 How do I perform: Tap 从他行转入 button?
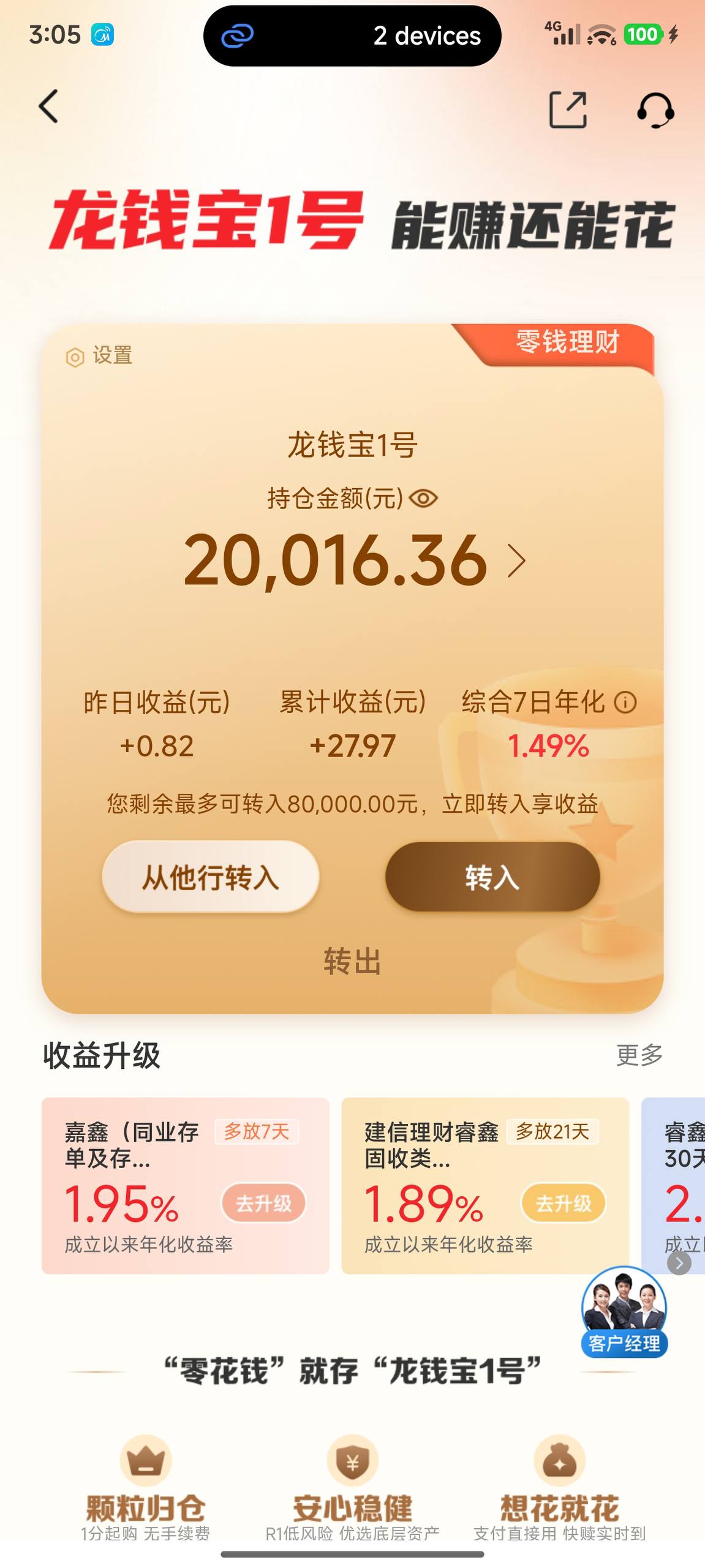tap(211, 876)
